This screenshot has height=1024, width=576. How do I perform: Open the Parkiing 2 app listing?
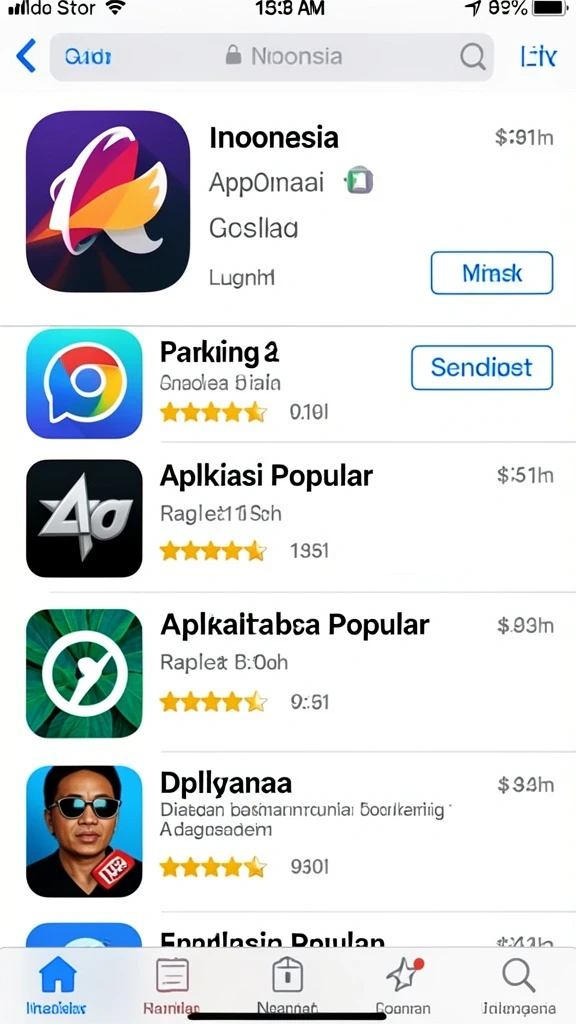click(288, 383)
